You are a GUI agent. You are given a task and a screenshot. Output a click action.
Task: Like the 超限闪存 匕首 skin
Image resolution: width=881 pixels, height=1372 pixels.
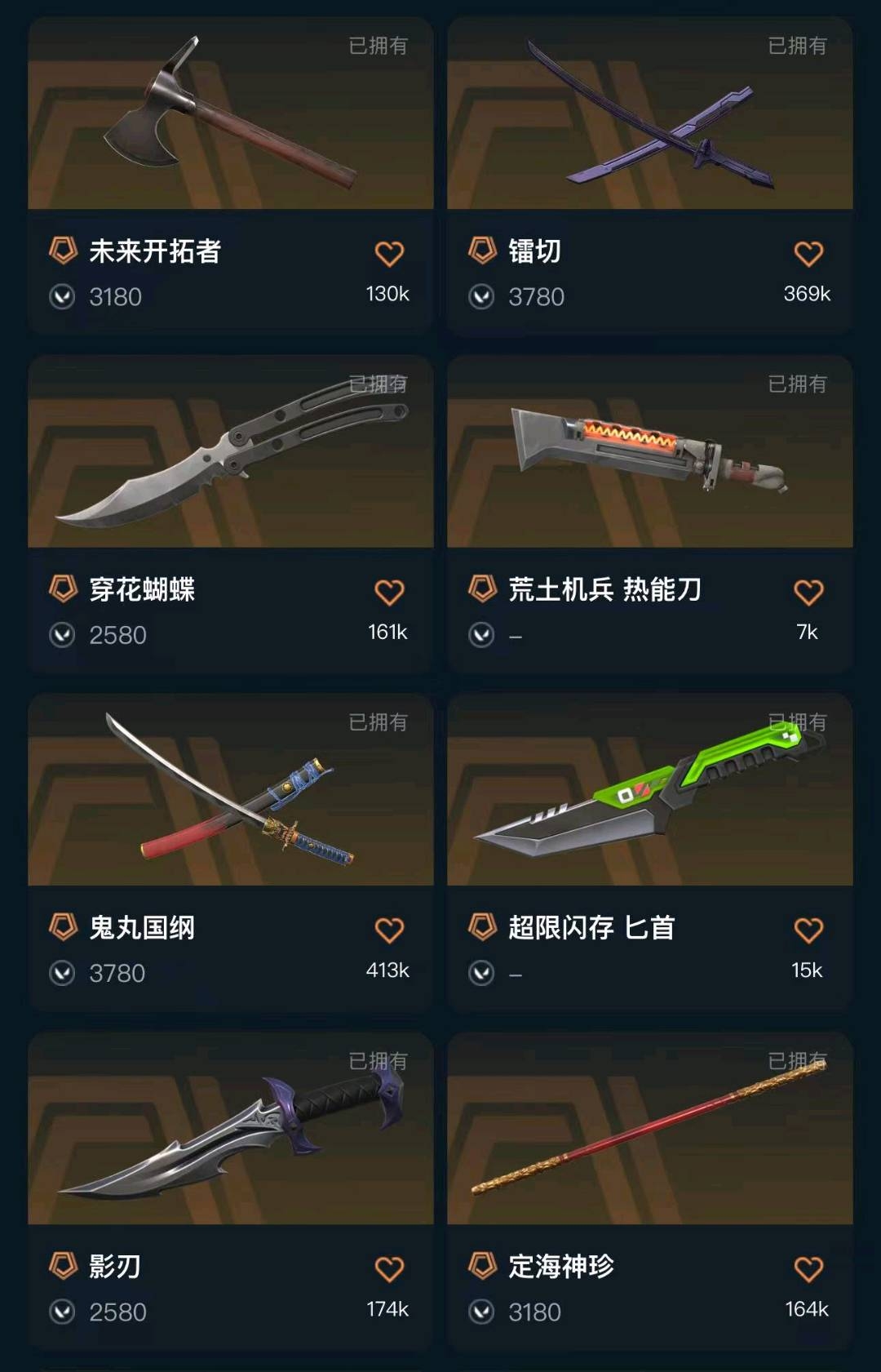click(x=808, y=930)
